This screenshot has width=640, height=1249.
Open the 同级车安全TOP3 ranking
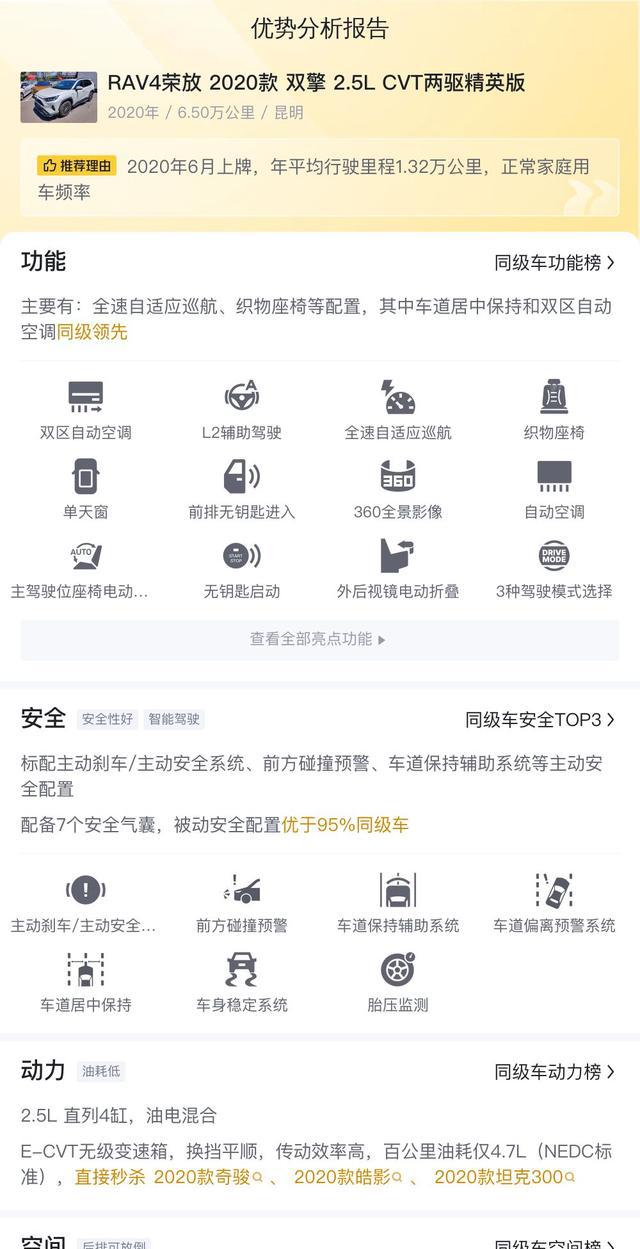click(x=540, y=720)
